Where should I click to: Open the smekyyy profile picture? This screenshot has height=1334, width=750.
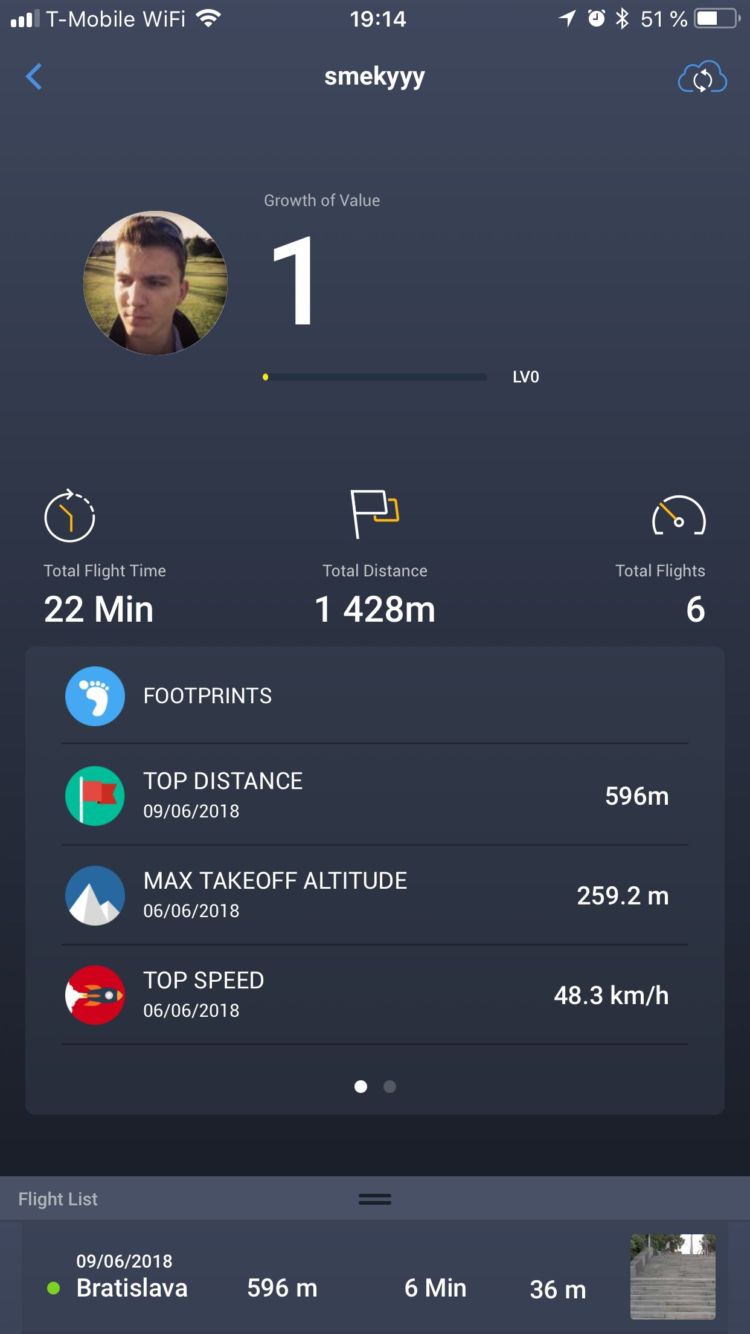tap(155, 283)
